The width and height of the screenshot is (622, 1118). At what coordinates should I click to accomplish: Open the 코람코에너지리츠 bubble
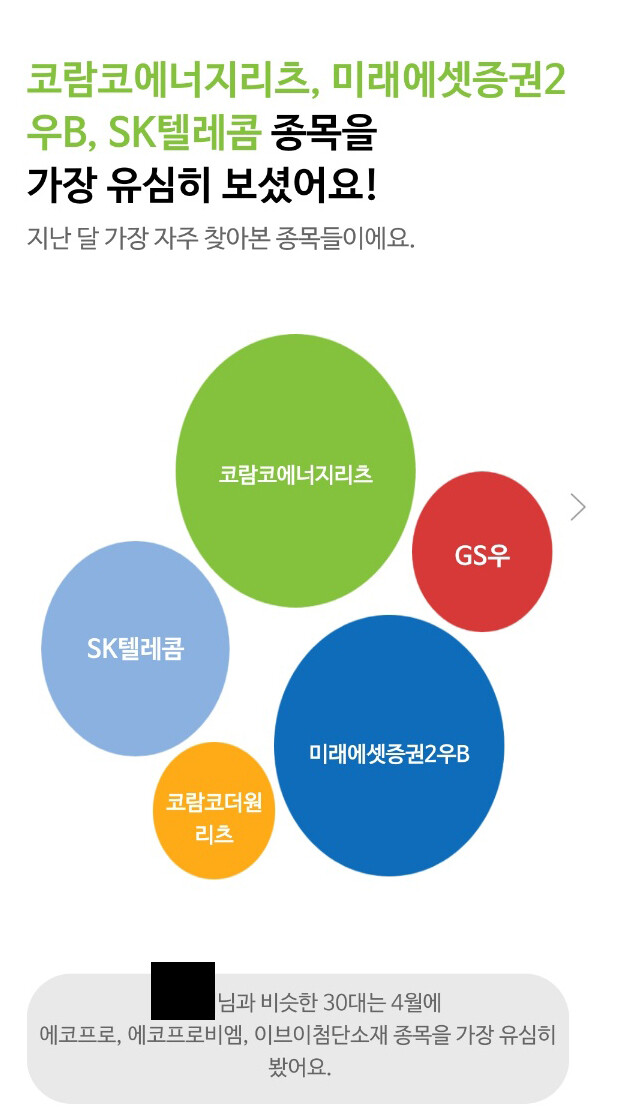point(295,472)
